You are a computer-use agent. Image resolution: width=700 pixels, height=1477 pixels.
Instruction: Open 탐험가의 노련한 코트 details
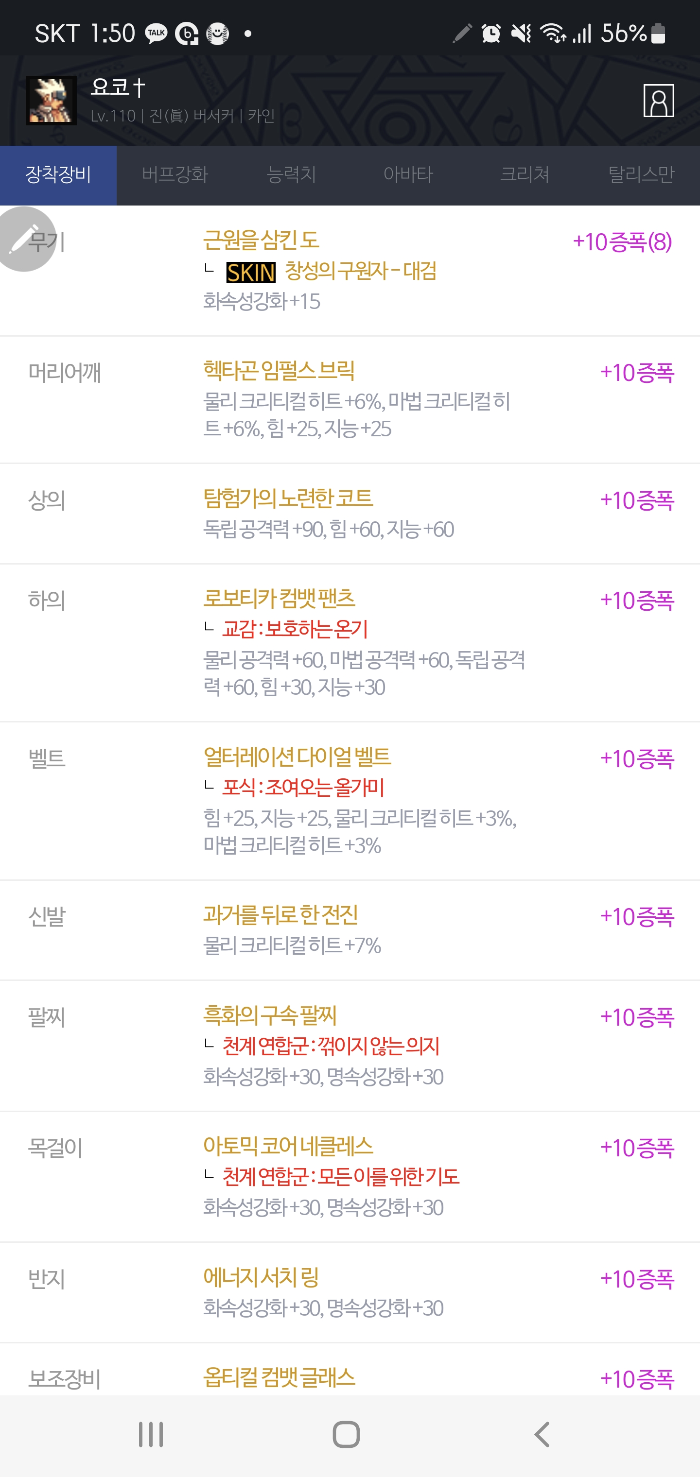coord(288,498)
